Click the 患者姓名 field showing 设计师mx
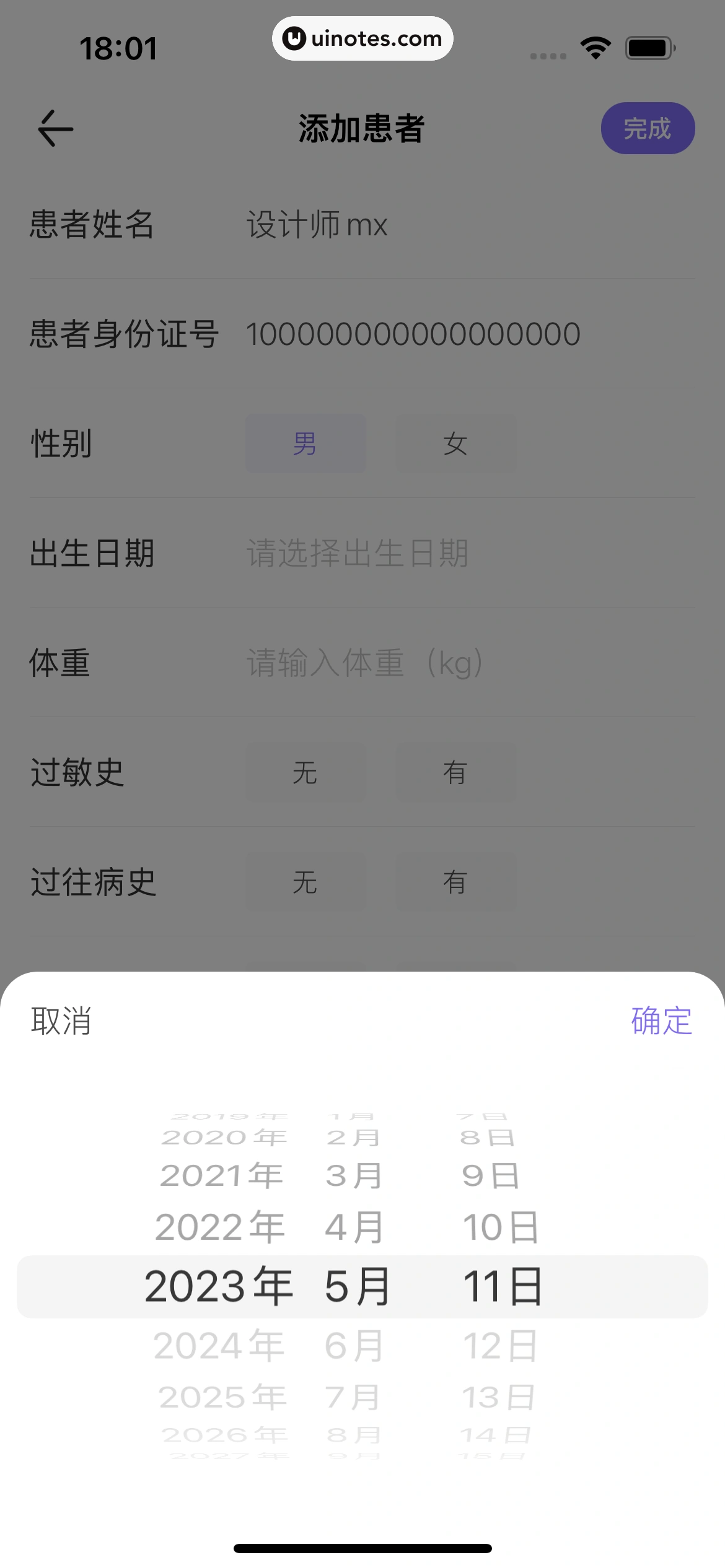The image size is (725, 1568). coord(317,225)
